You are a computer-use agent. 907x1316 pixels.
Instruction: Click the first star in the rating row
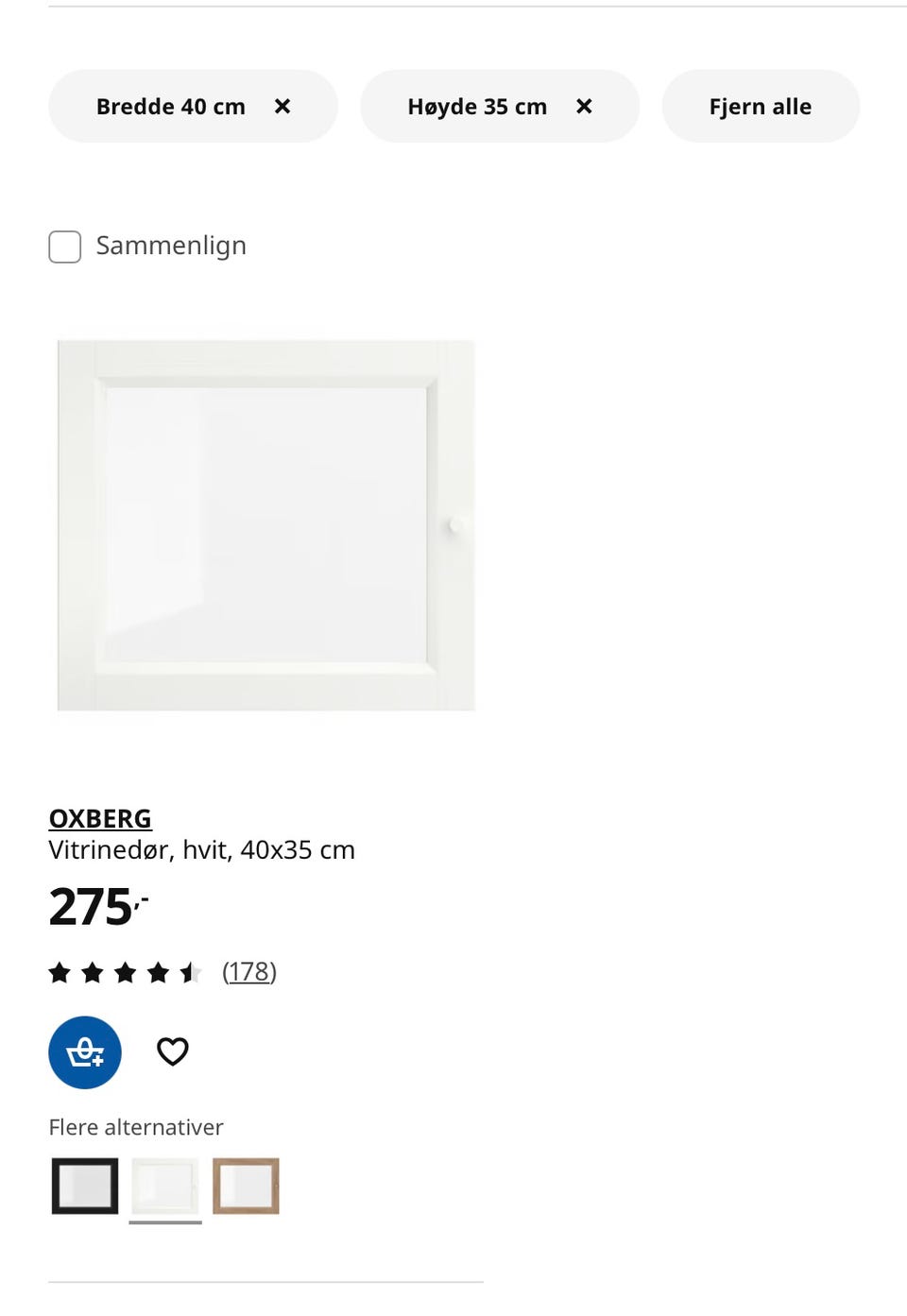click(60, 970)
